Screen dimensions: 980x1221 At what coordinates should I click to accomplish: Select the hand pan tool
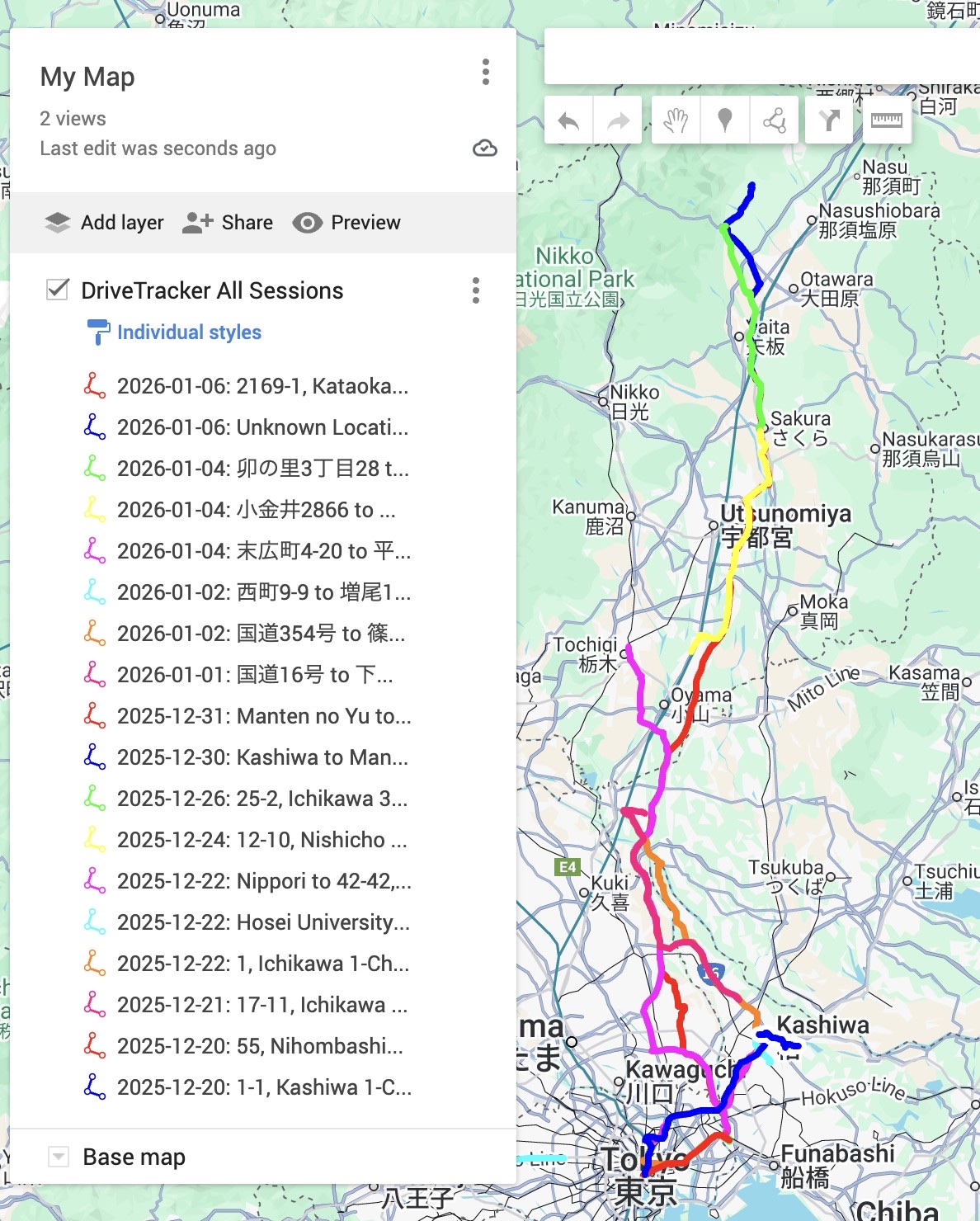tap(676, 121)
